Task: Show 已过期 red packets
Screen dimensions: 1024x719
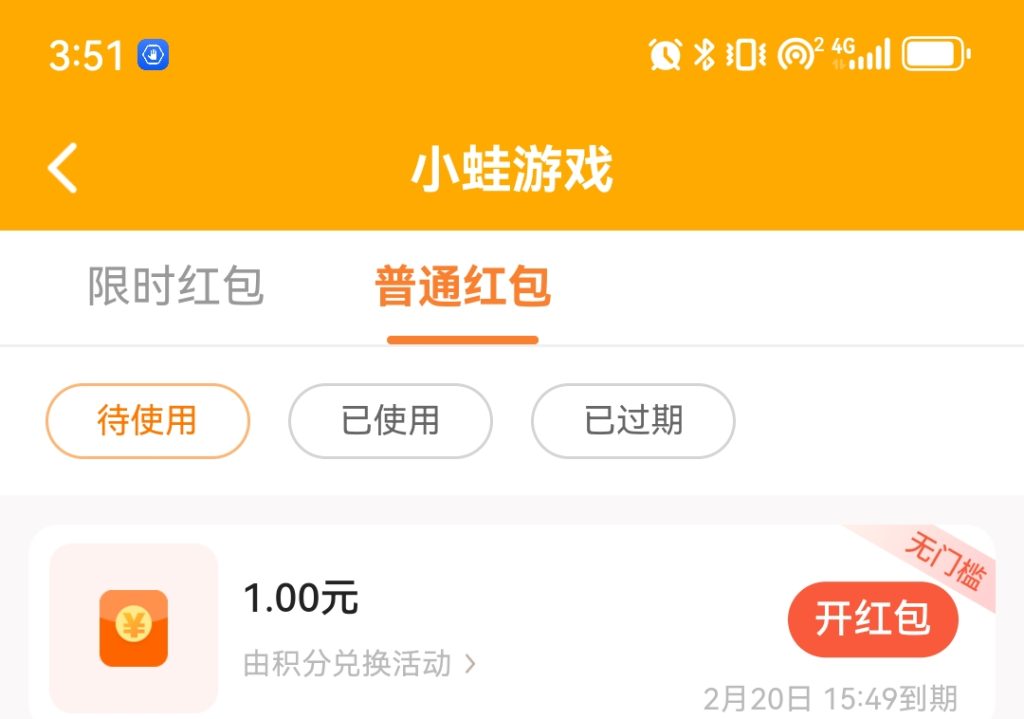Action: click(x=633, y=421)
